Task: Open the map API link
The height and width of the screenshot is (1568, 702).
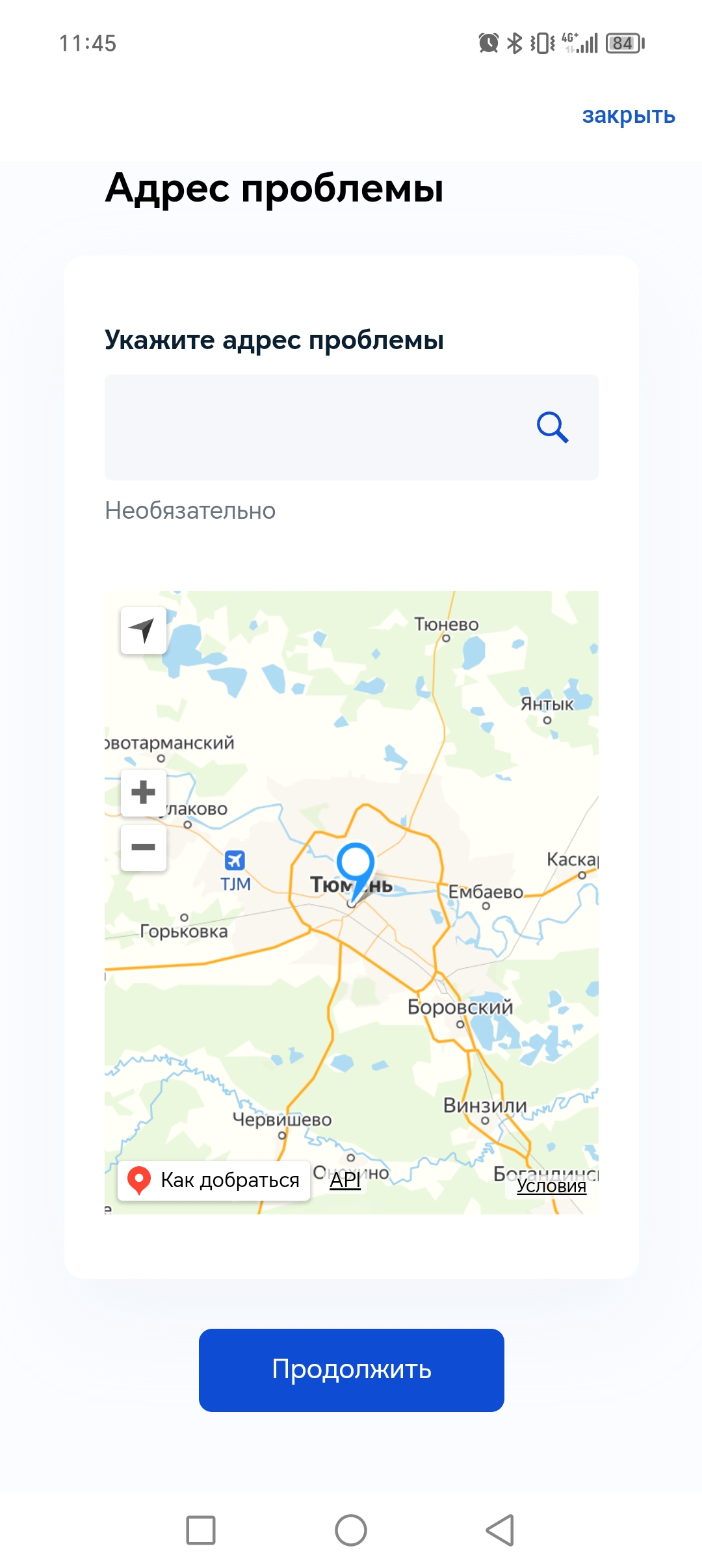Action: point(345,1180)
